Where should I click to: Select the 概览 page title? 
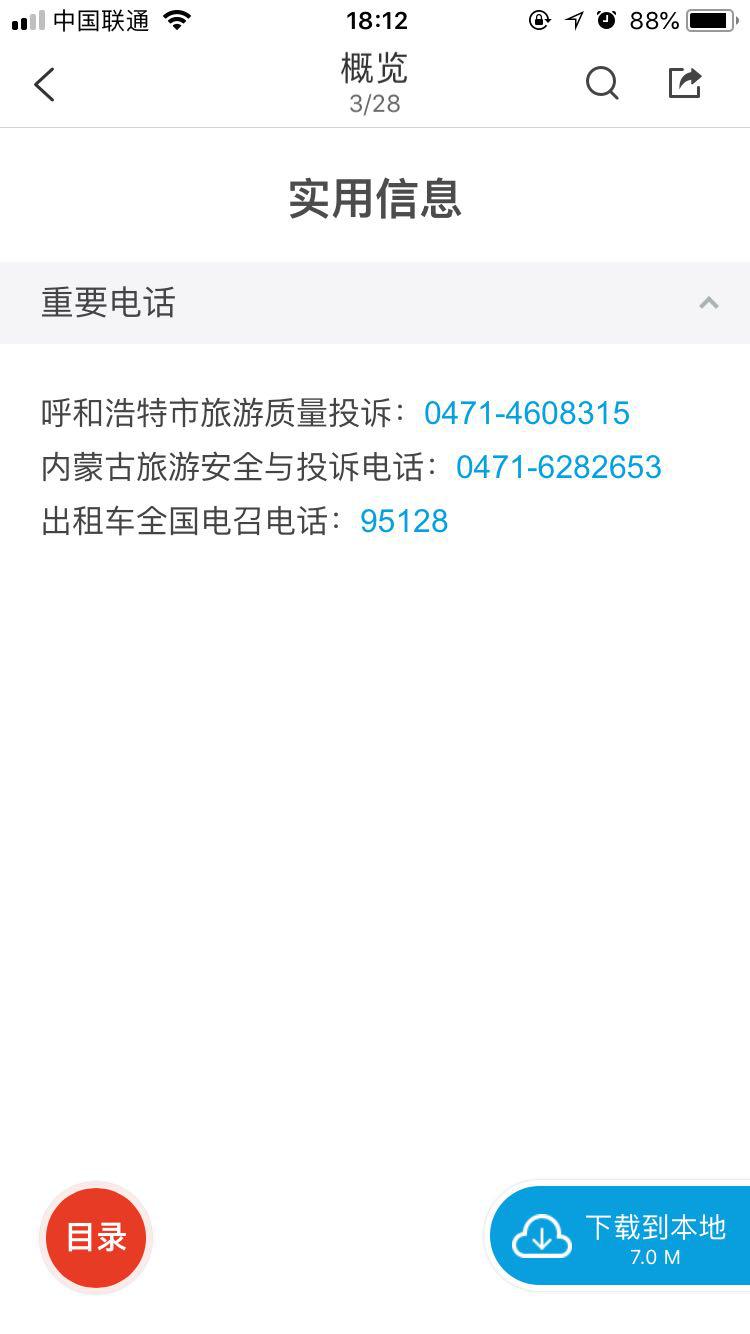click(375, 68)
